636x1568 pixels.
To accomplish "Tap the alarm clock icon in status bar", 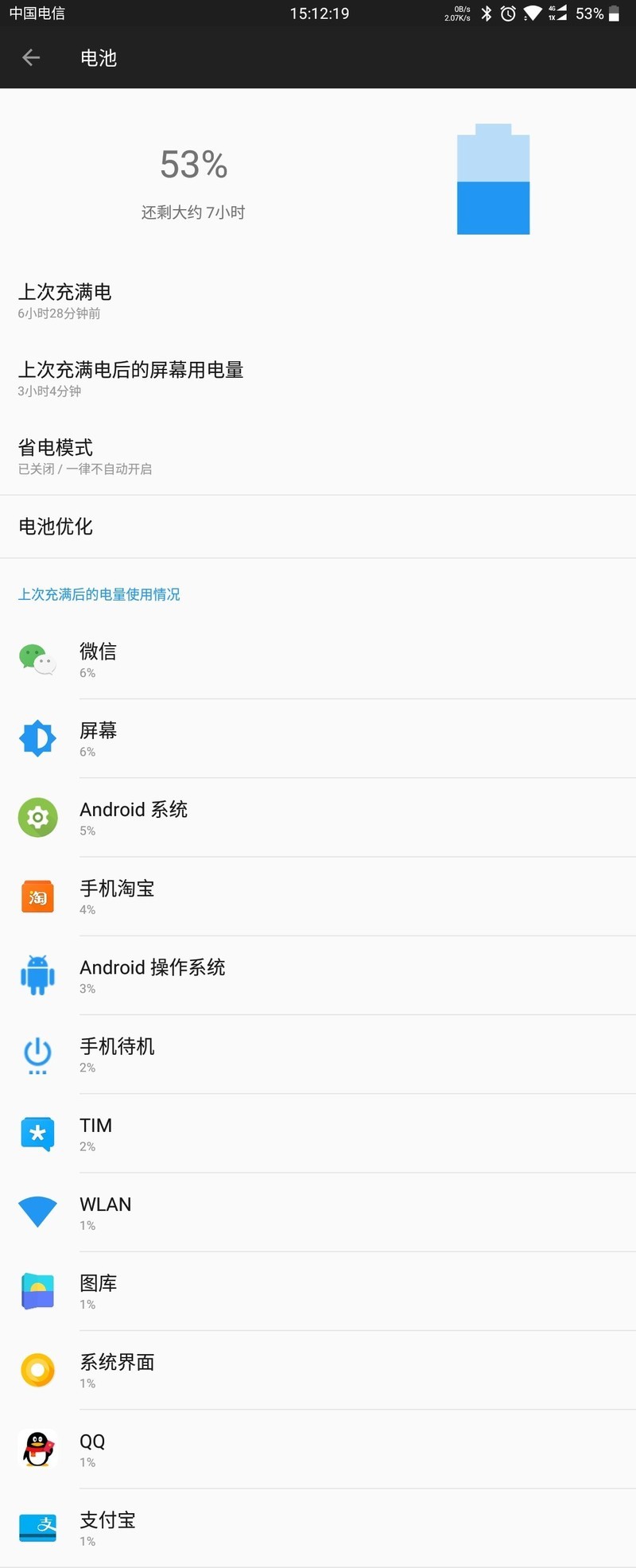I will tap(509, 13).
